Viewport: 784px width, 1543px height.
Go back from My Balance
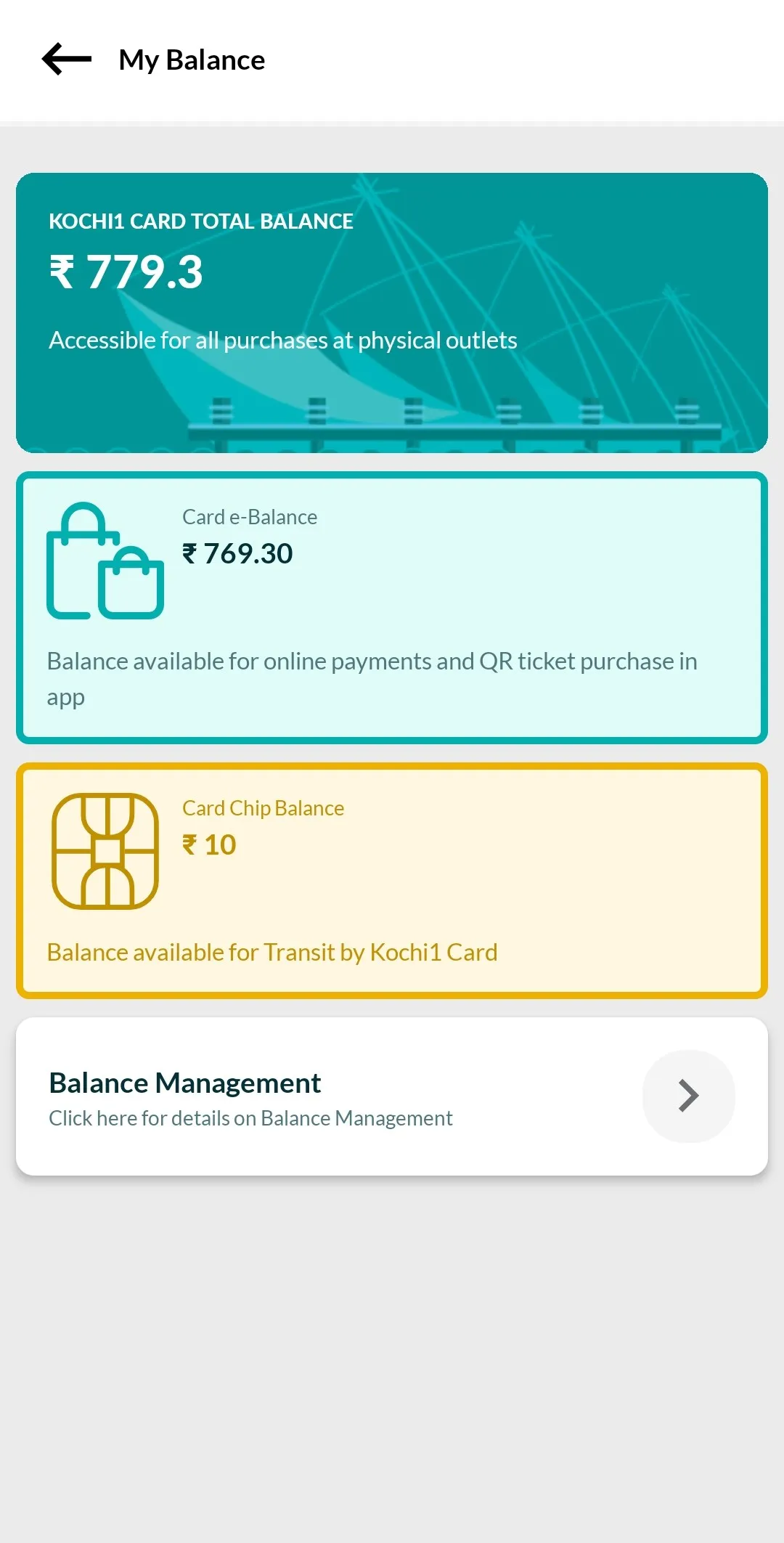pos(67,60)
